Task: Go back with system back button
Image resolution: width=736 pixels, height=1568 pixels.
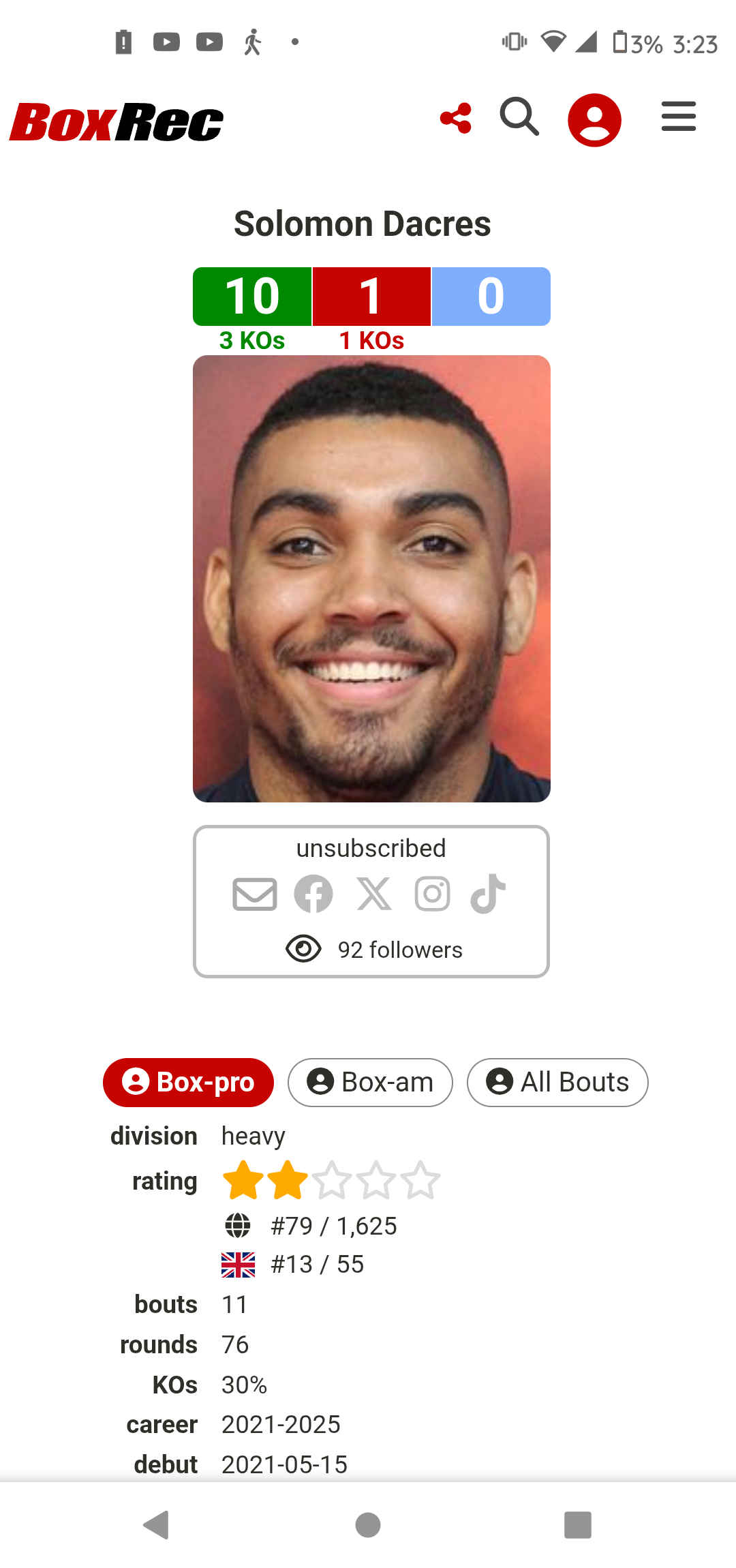Action: point(157,1525)
